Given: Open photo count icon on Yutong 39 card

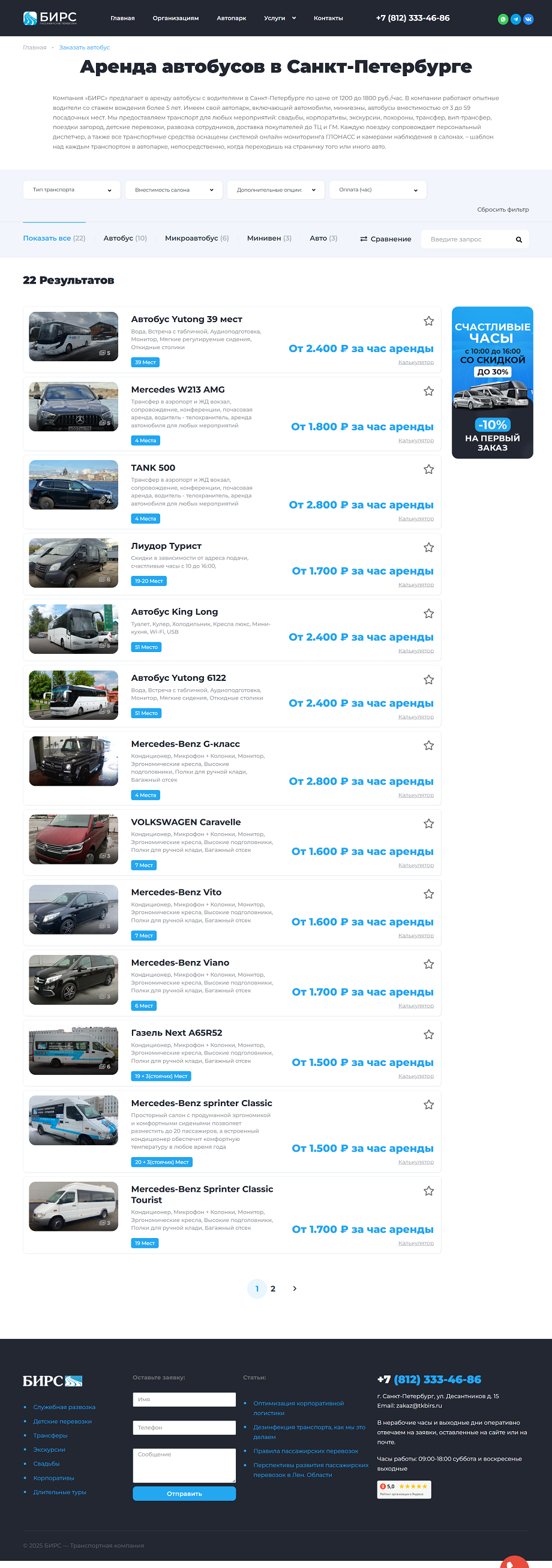Looking at the screenshot, I should tap(103, 354).
